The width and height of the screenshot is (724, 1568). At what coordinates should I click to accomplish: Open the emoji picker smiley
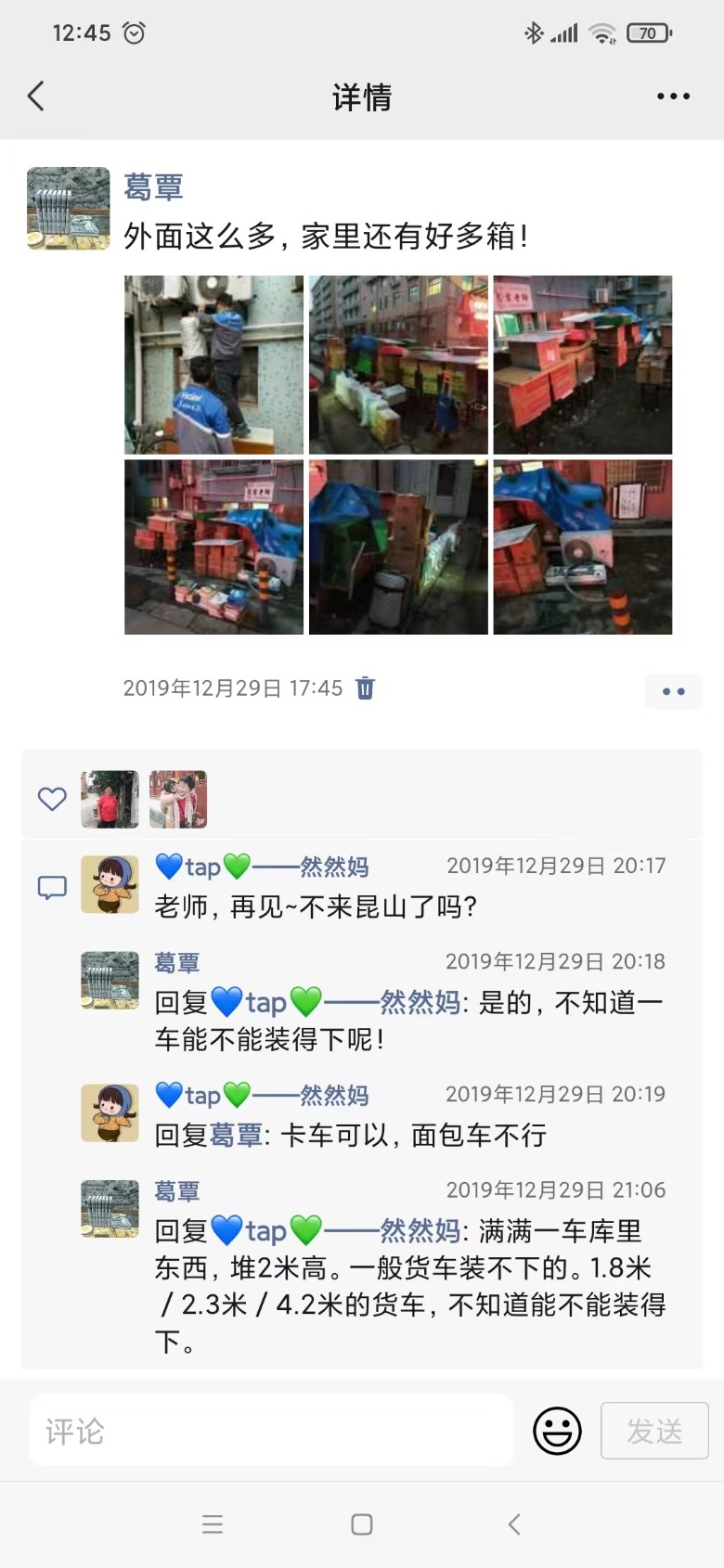coord(557,1430)
